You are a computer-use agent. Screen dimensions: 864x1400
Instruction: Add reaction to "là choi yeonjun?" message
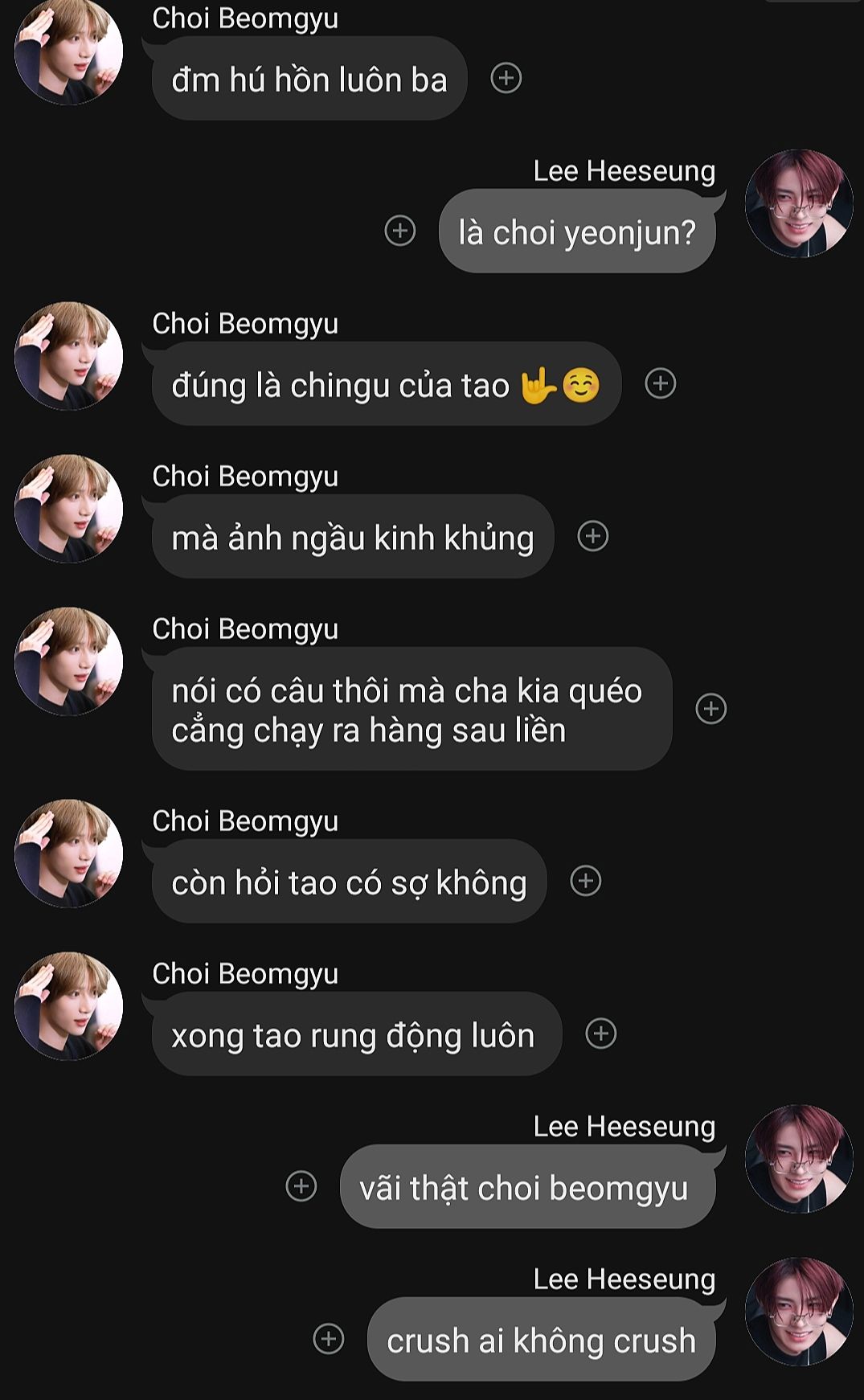tap(400, 231)
